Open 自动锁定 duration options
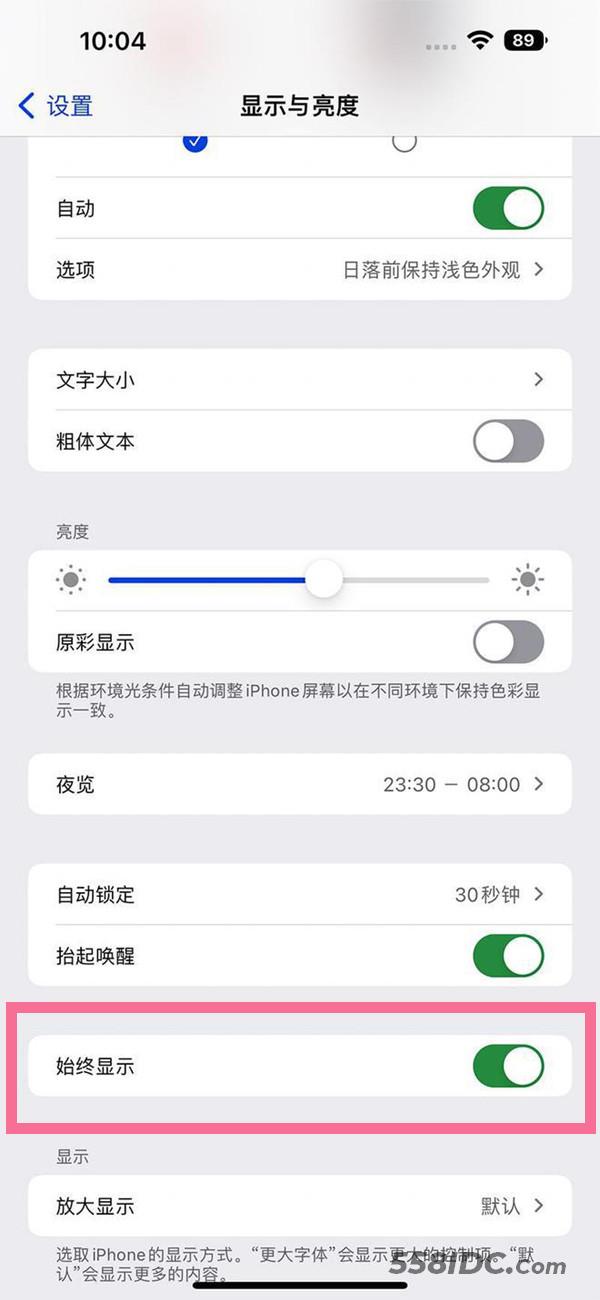 click(x=300, y=894)
